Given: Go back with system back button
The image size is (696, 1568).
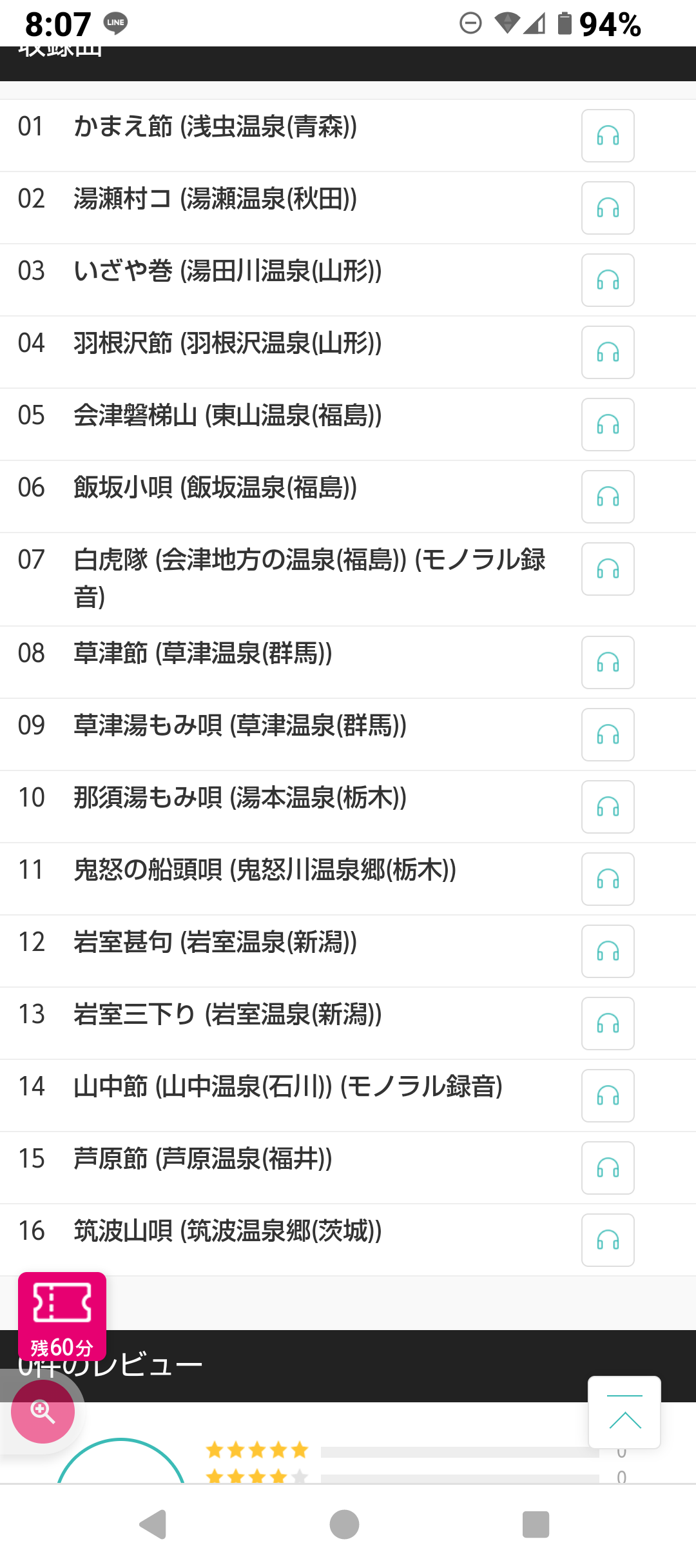Looking at the screenshot, I should 153,1525.
